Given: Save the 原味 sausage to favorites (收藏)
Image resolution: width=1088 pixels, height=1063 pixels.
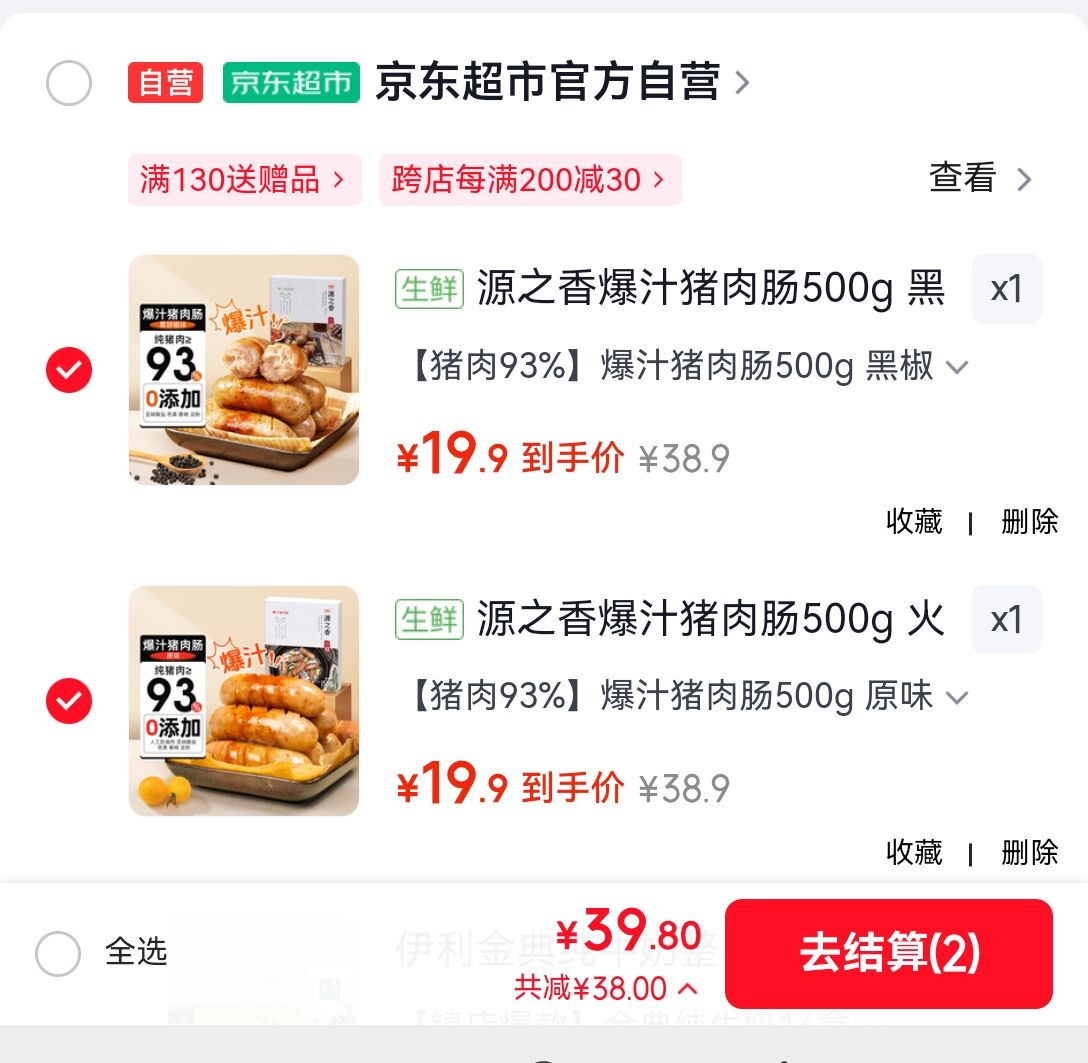Looking at the screenshot, I should click(914, 852).
